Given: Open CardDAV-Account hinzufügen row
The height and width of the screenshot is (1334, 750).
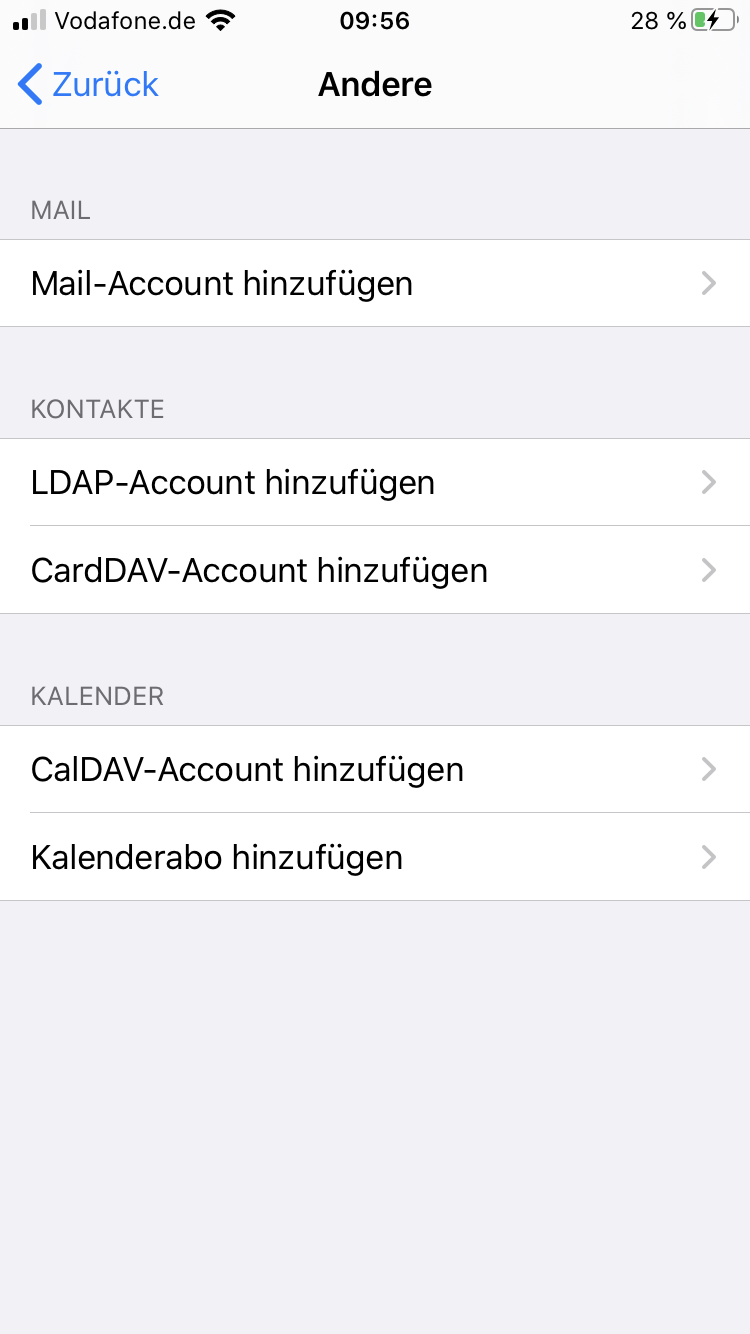Looking at the screenshot, I should [x=374, y=571].
